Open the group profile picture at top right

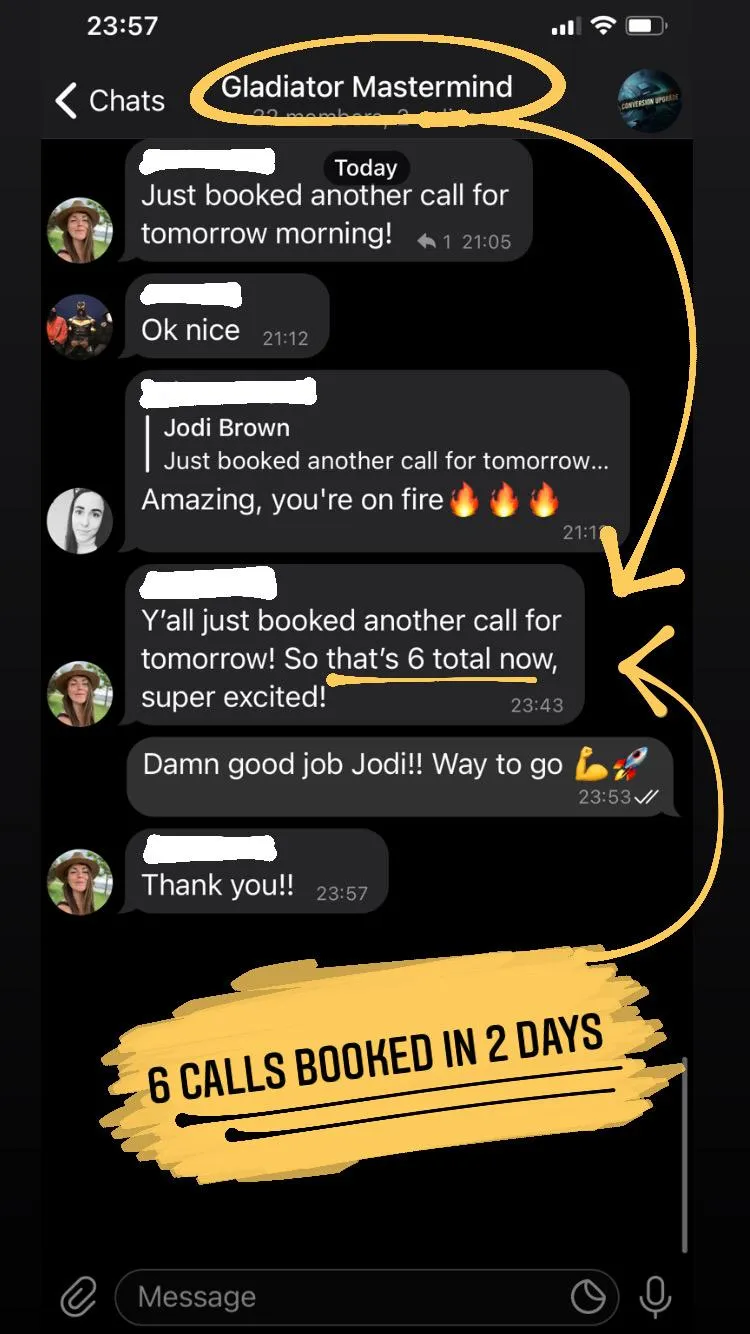click(x=650, y=101)
